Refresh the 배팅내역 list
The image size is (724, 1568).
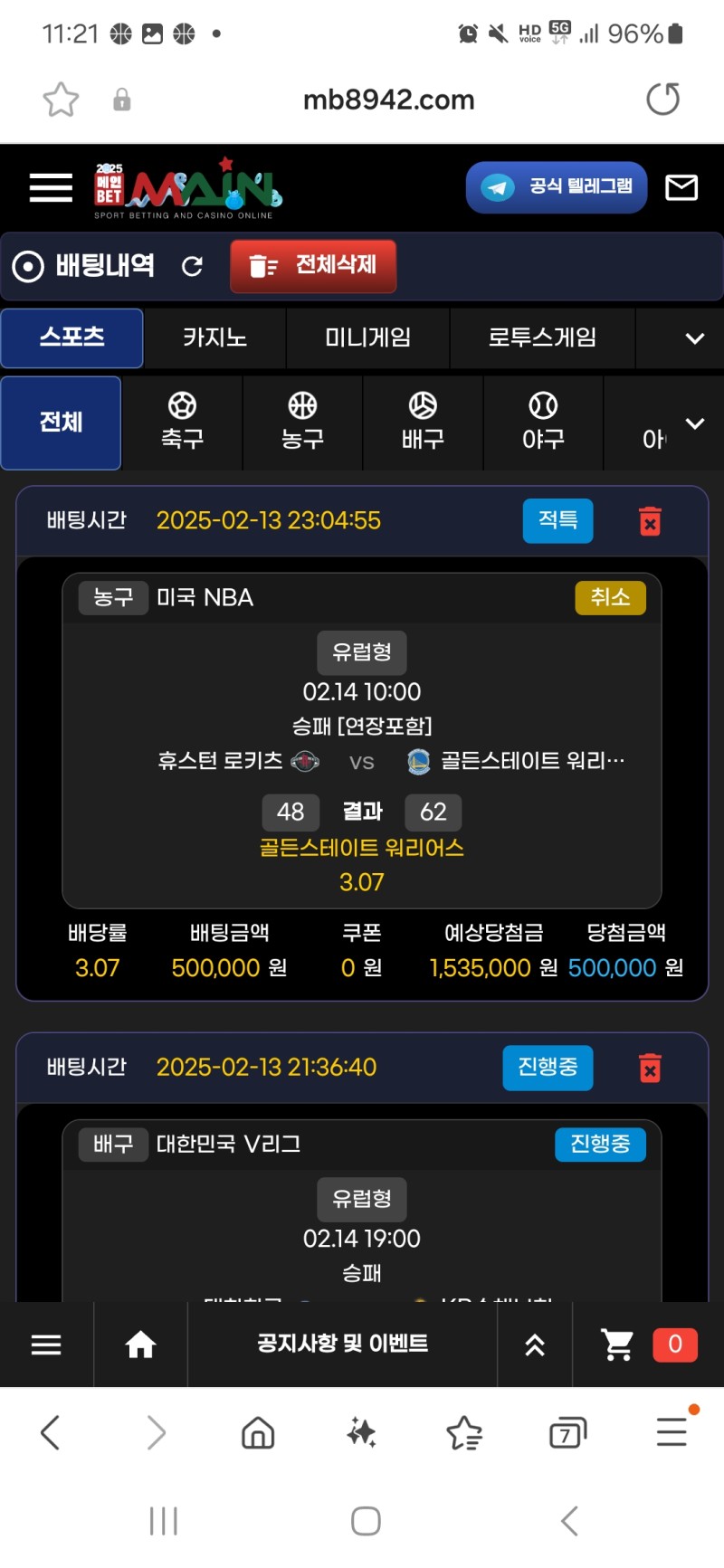192,266
